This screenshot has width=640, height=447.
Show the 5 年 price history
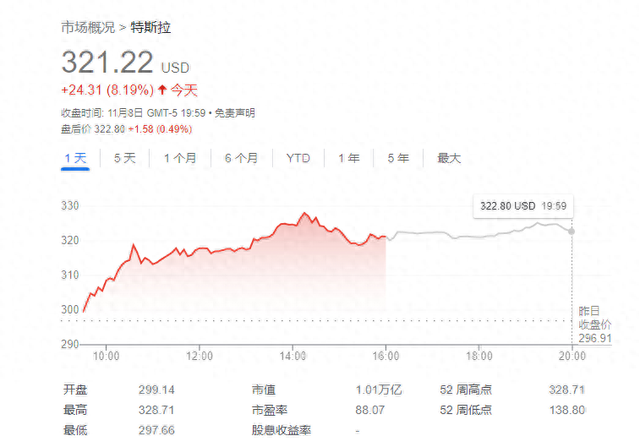click(398, 158)
